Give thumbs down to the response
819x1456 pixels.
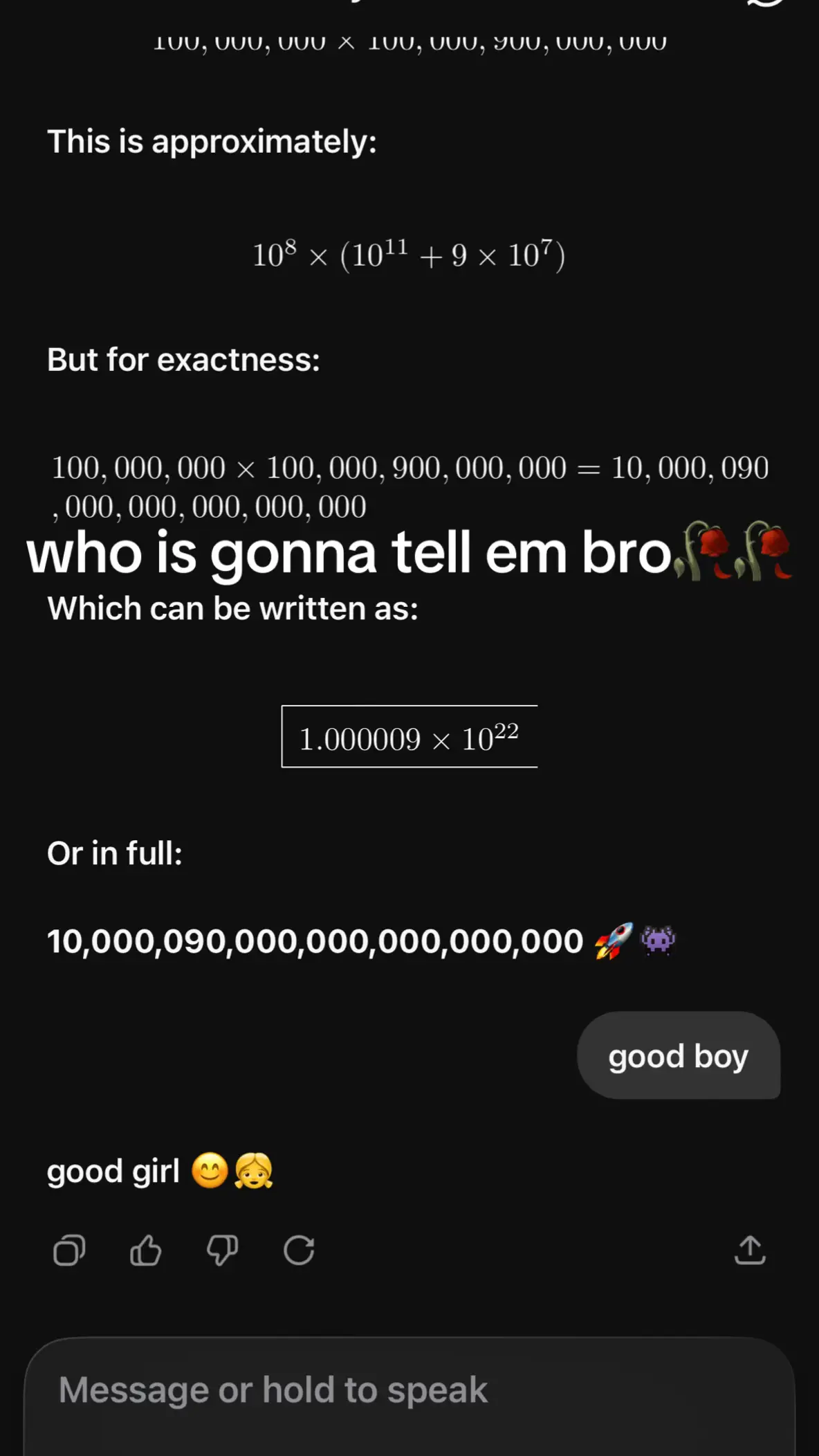pos(222,1250)
